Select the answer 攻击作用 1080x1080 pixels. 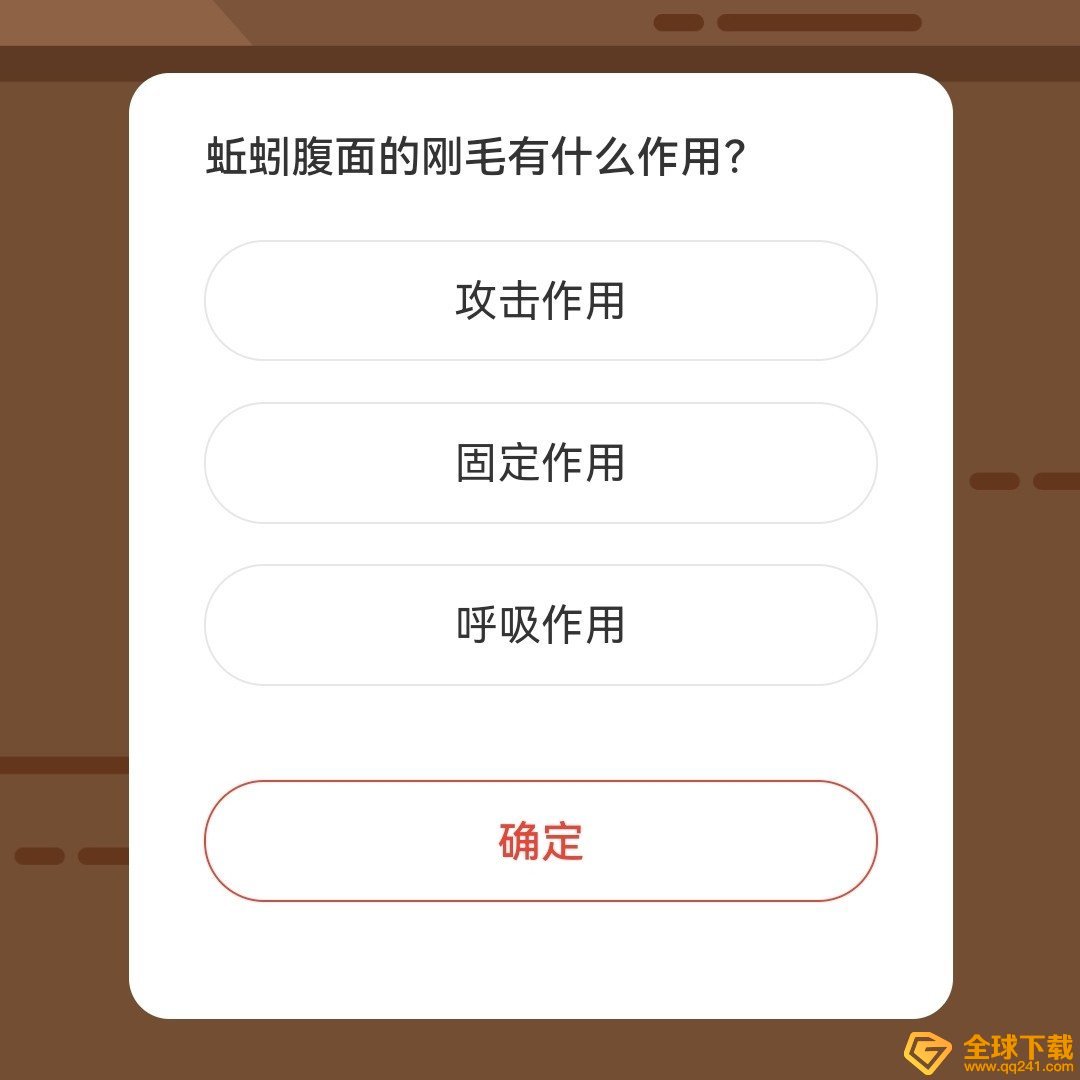click(540, 300)
